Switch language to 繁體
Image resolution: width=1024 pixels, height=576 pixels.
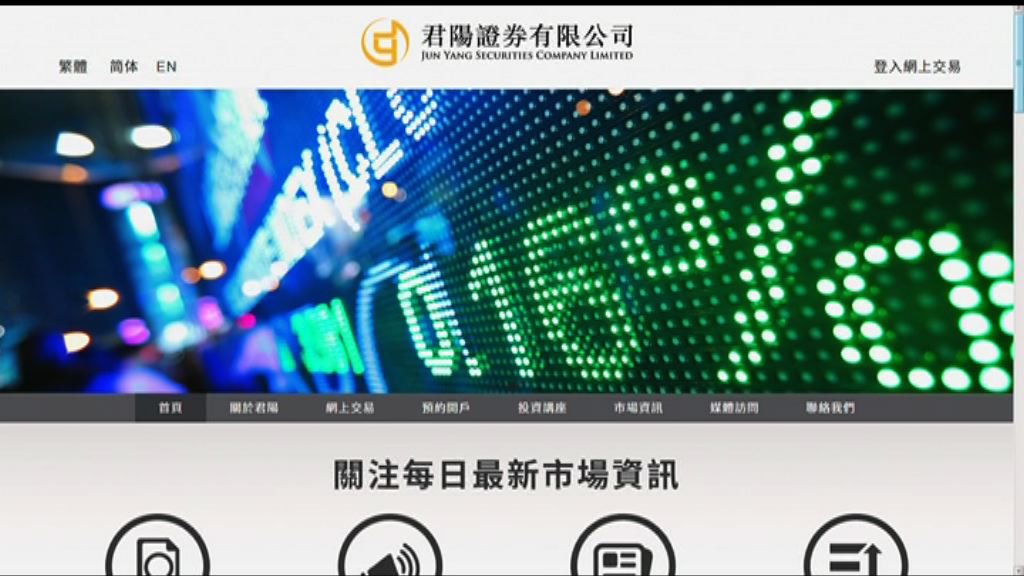[73, 67]
